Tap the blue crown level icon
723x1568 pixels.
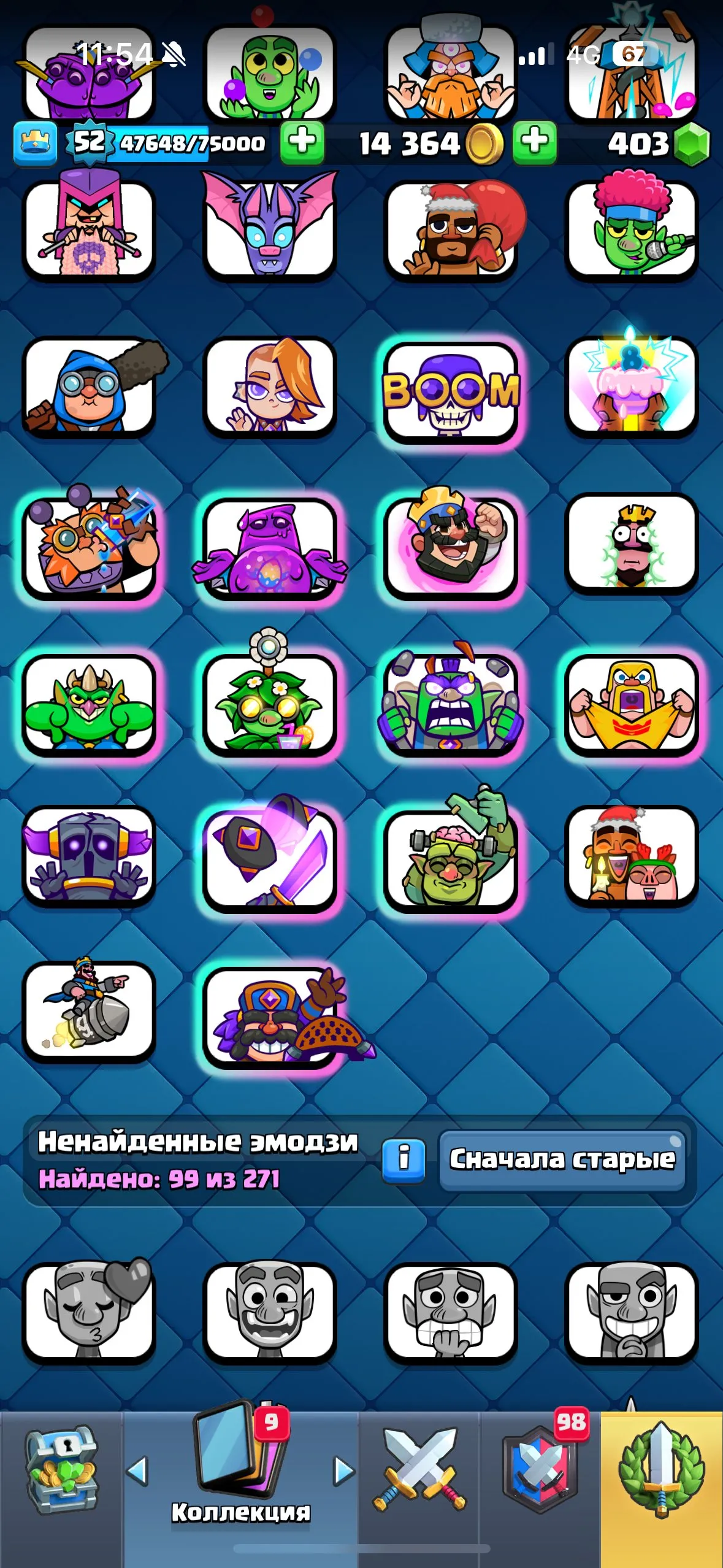point(36,143)
